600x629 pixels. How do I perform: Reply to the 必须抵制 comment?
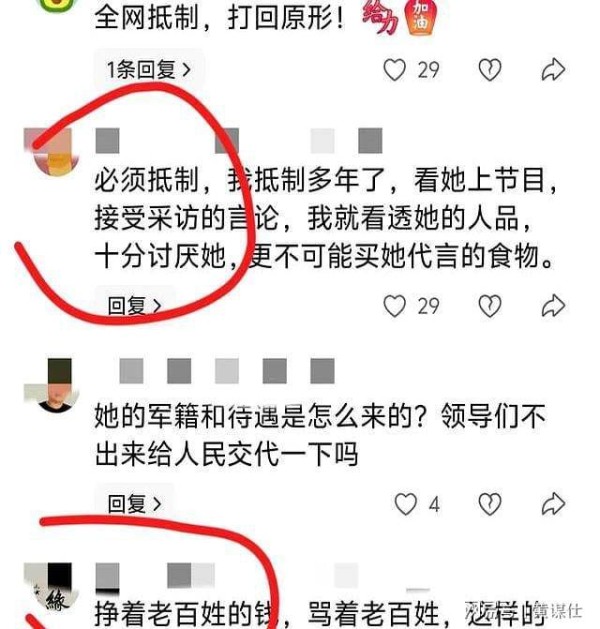[134, 306]
